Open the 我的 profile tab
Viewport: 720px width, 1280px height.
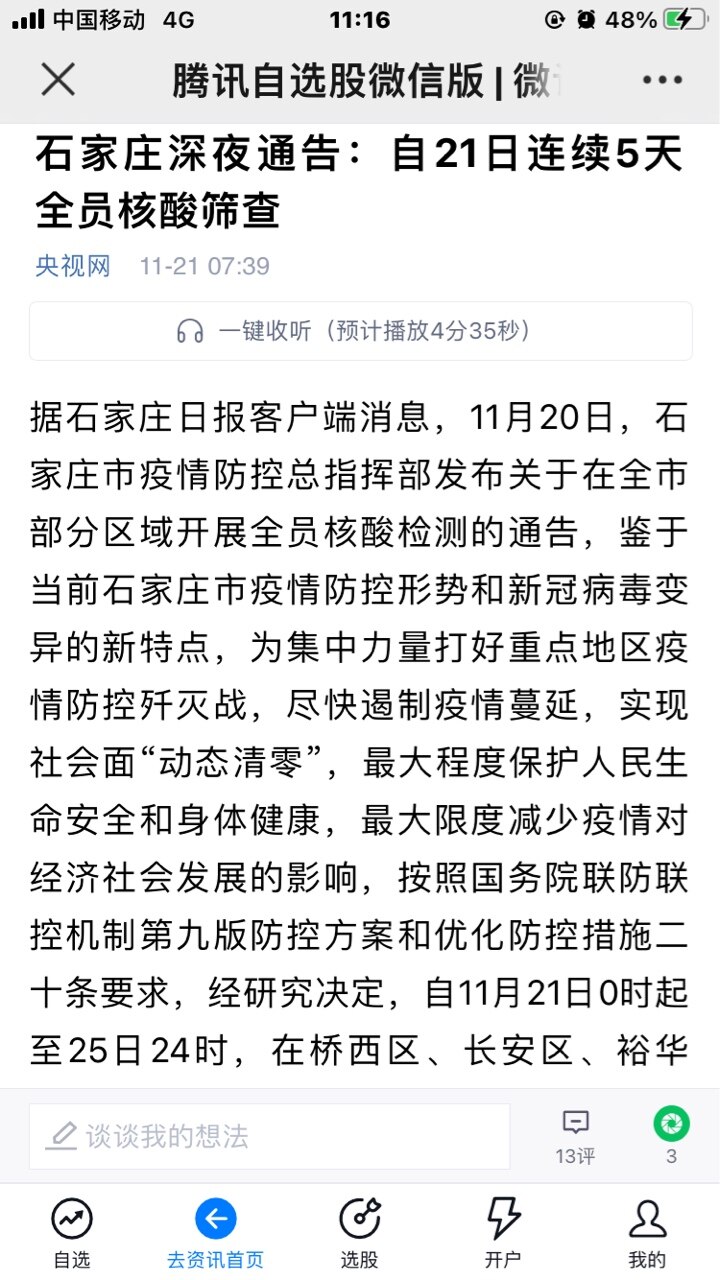[x=647, y=1233]
